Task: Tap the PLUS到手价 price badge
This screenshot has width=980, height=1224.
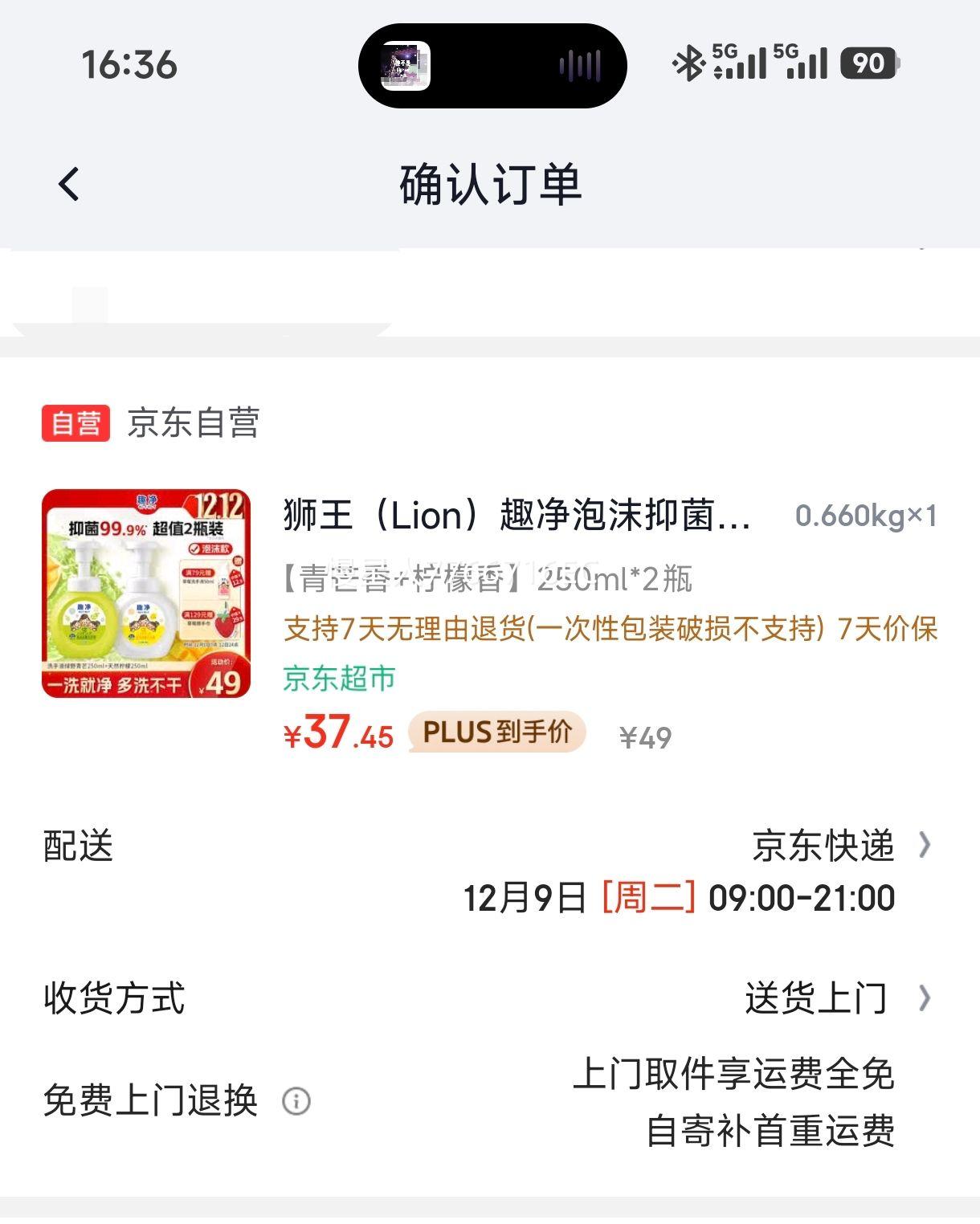Action: [496, 732]
